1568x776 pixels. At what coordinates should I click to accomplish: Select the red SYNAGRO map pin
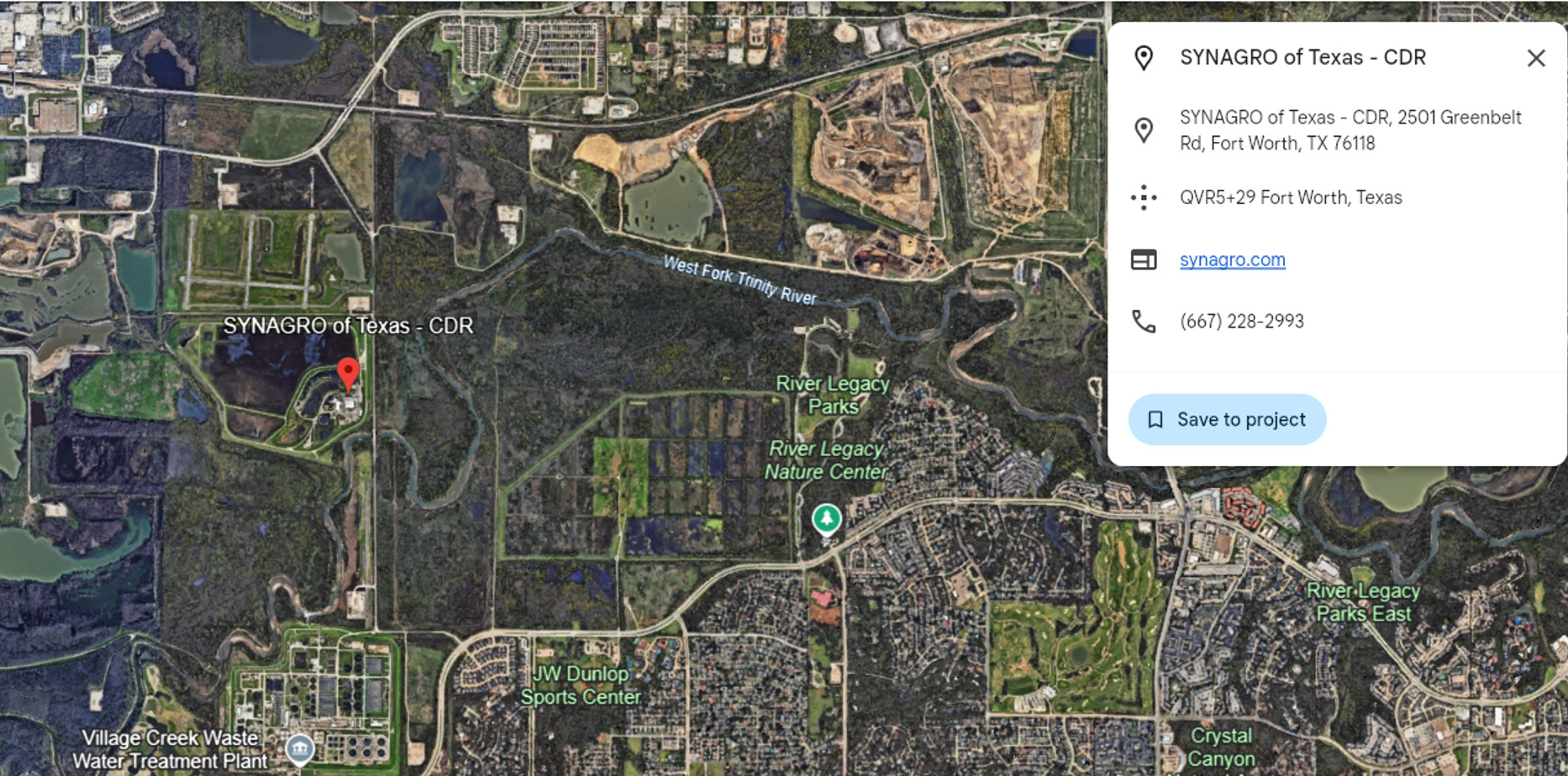pos(348,373)
